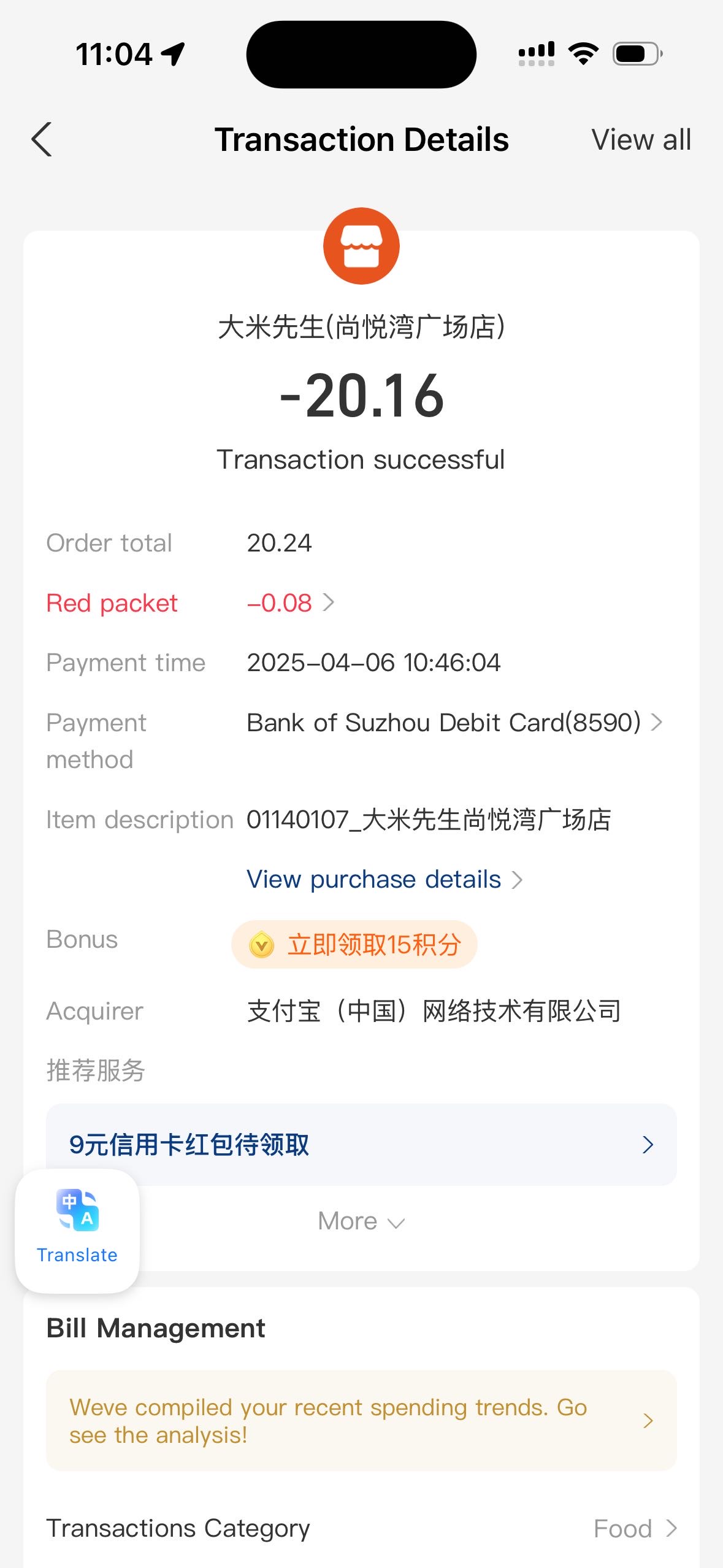Tap View purchase details link
723x1568 pixels.
(384, 879)
